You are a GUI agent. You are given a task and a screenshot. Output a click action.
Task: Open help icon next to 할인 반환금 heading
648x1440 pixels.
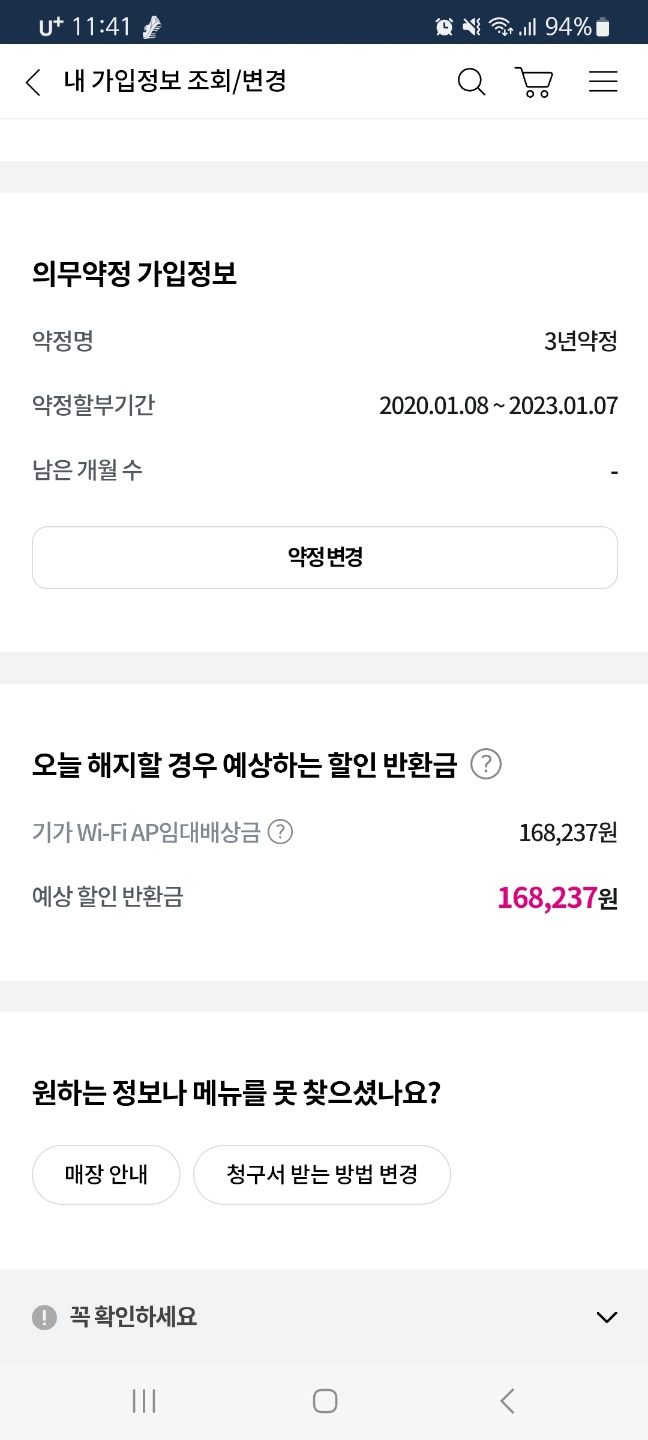click(x=485, y=766)
